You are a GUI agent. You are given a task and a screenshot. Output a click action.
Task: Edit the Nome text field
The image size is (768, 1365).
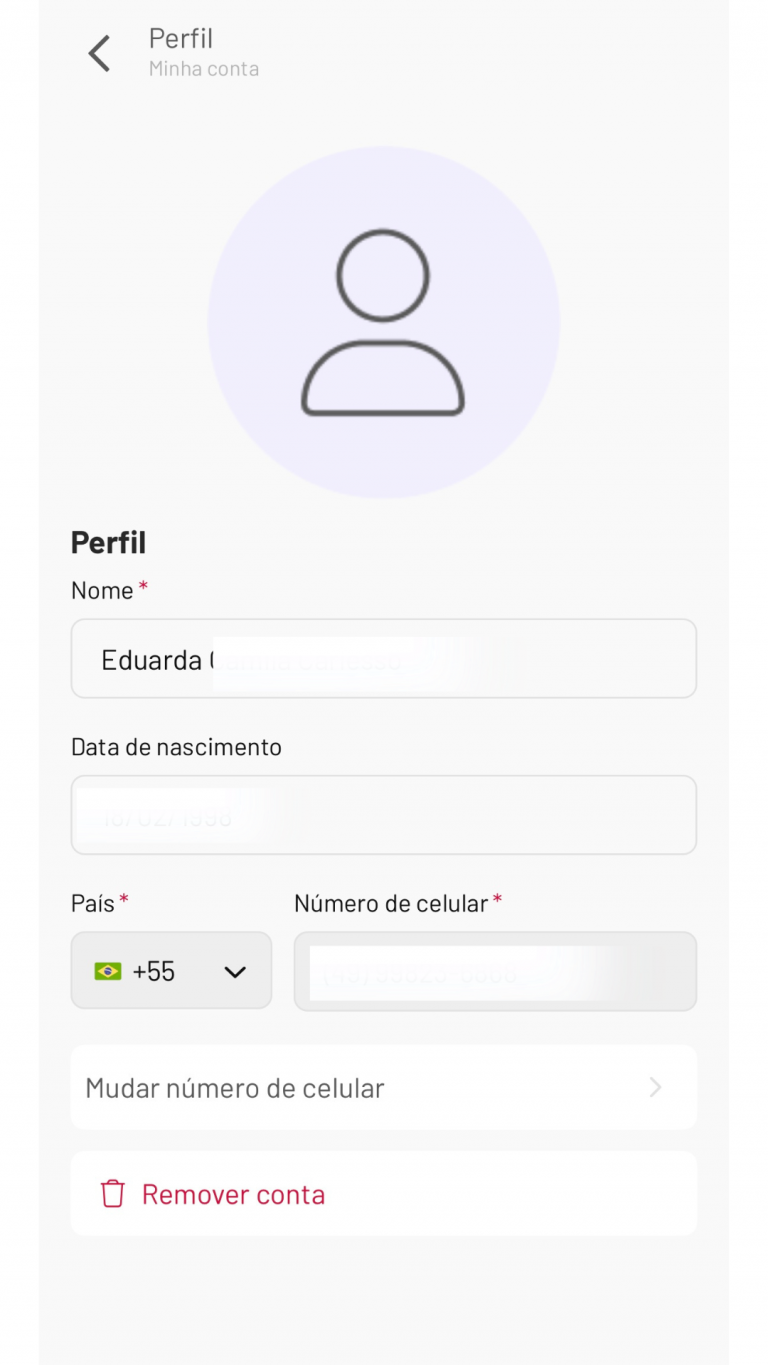384,658
